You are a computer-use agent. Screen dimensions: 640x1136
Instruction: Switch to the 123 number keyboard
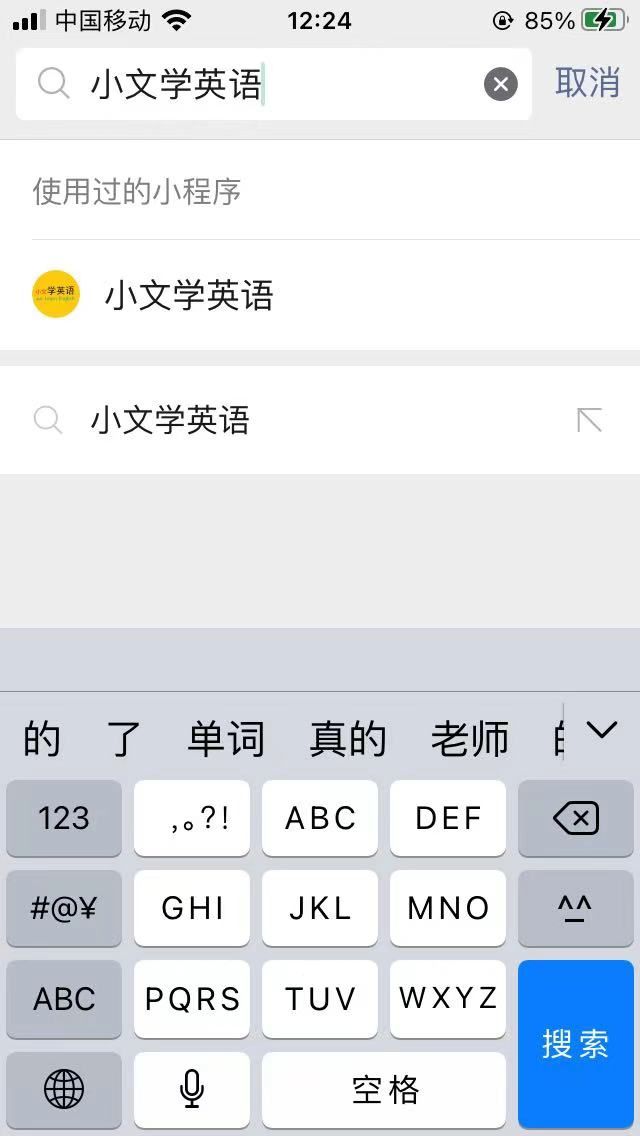[x=64, y=818]
